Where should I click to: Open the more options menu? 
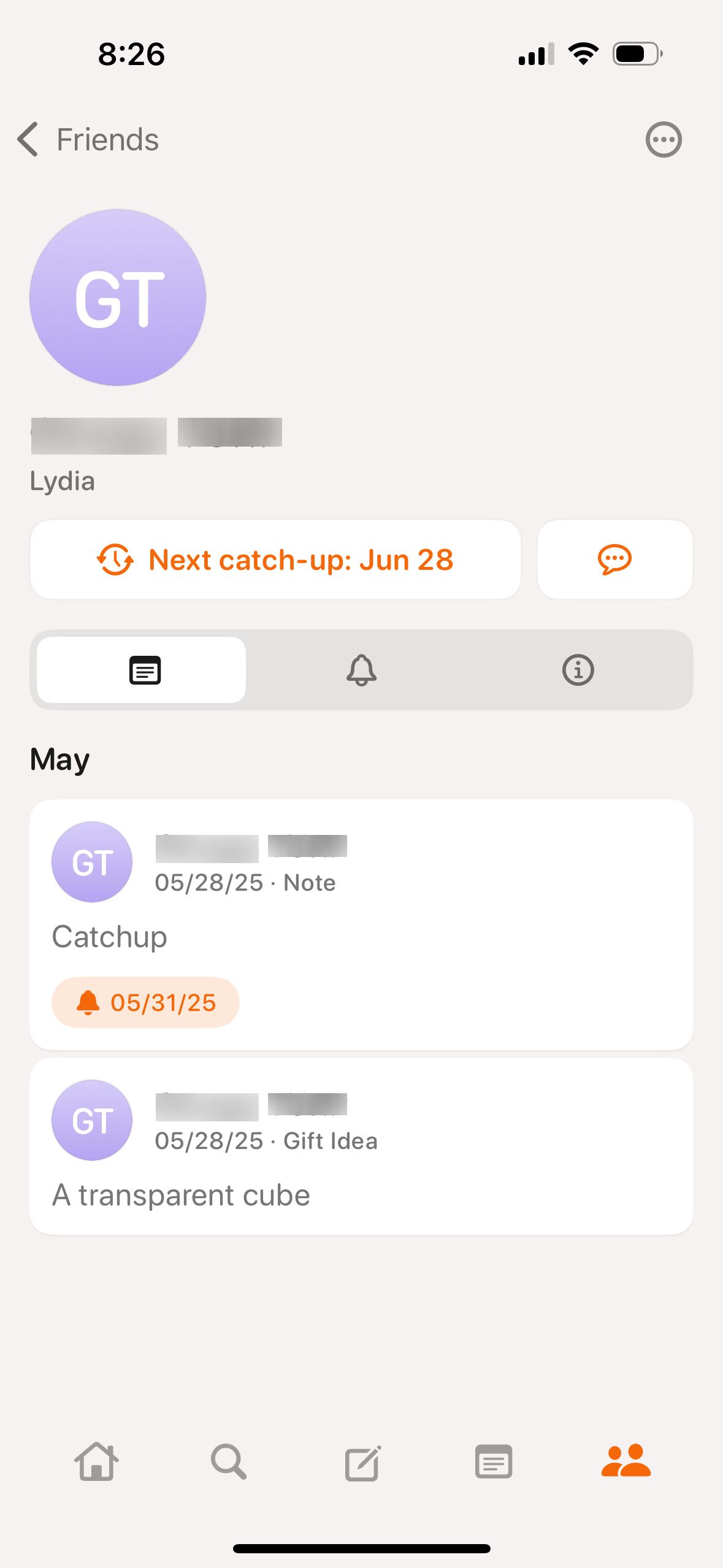663,140
